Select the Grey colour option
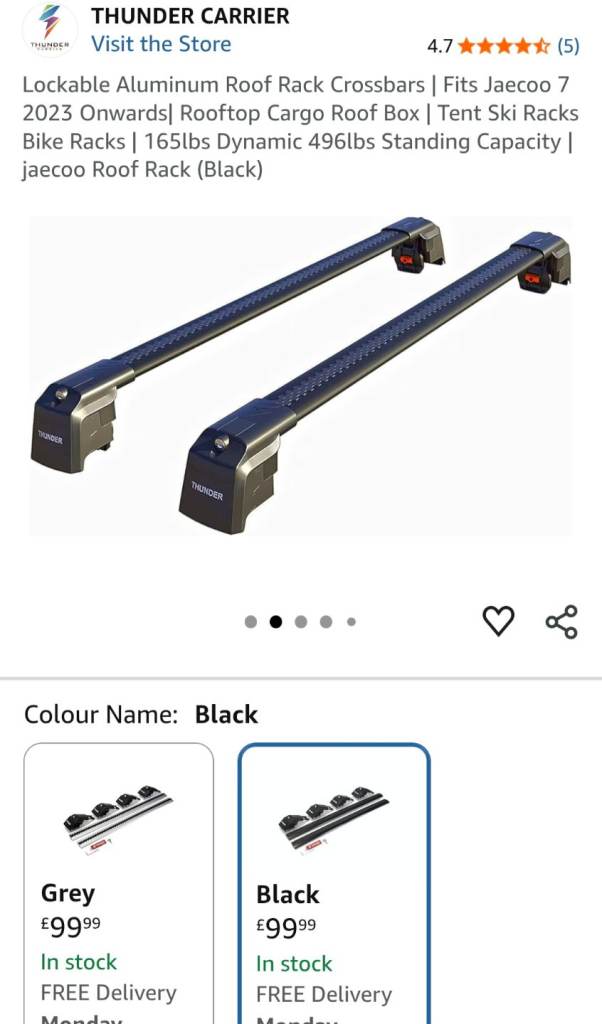Screen dimensions: 602x1024 click(x=119, y=883)
